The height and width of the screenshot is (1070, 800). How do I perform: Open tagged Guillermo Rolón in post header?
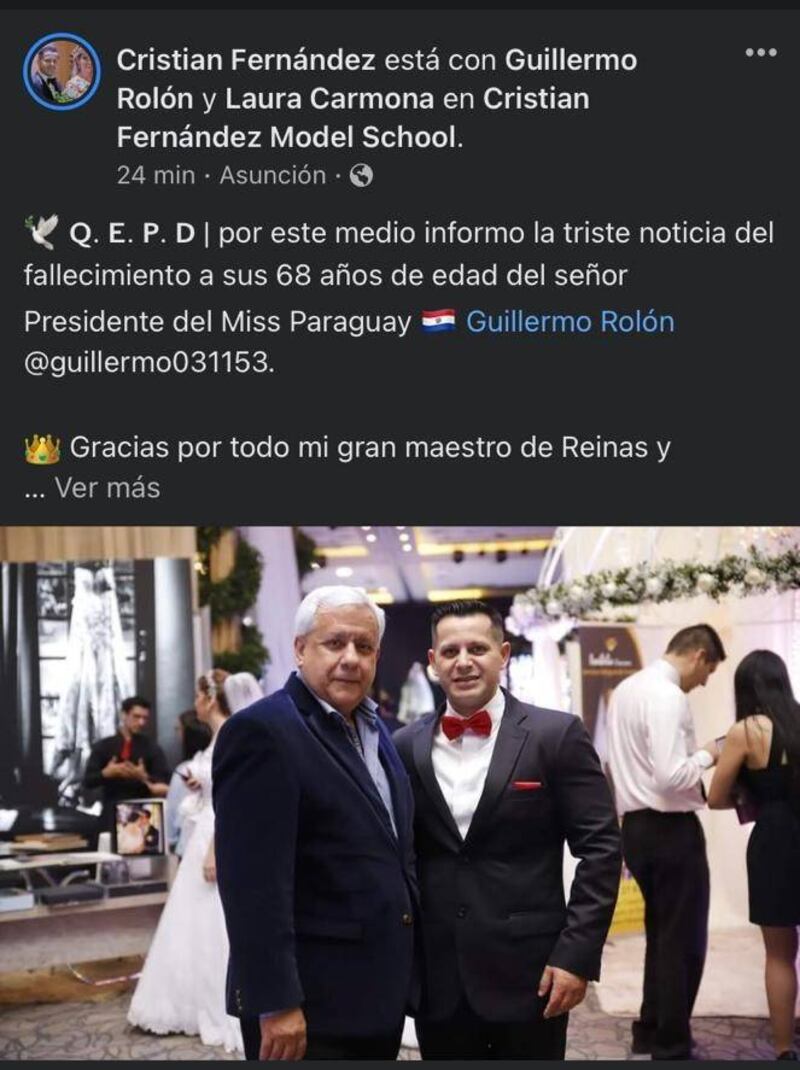pos(570,60)
